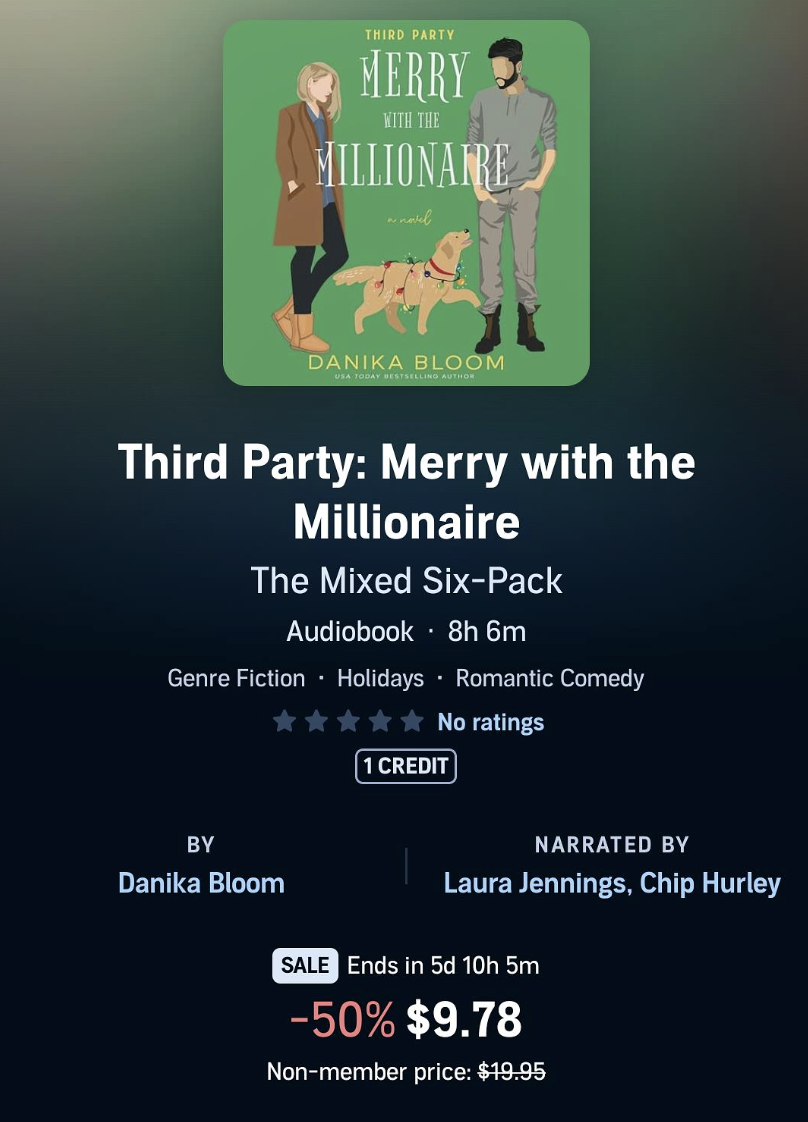Open The Mixed Six-Pack series
This screenshot has width=808, height=1122.
coord(406,580)
